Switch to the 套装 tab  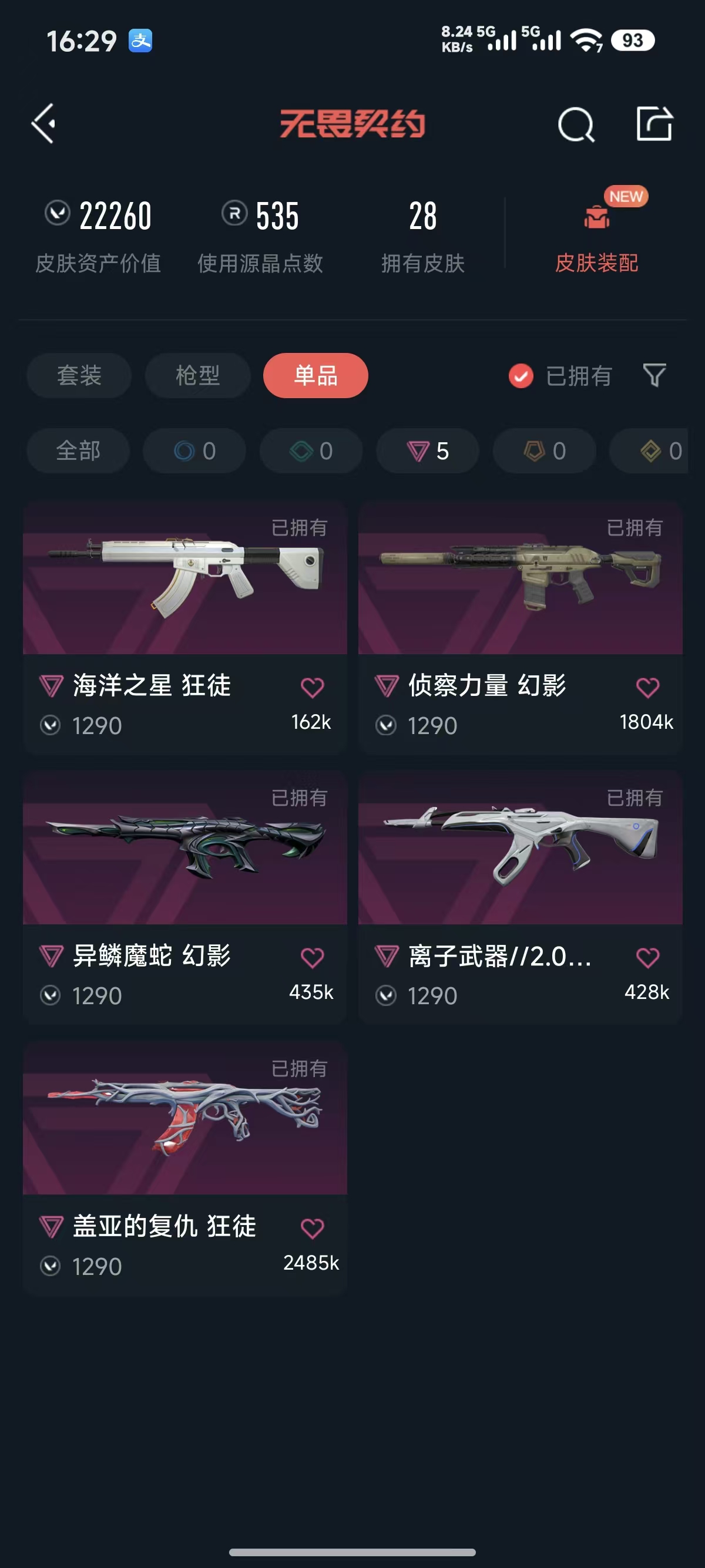pyautogui.click(x=79, y=376)
